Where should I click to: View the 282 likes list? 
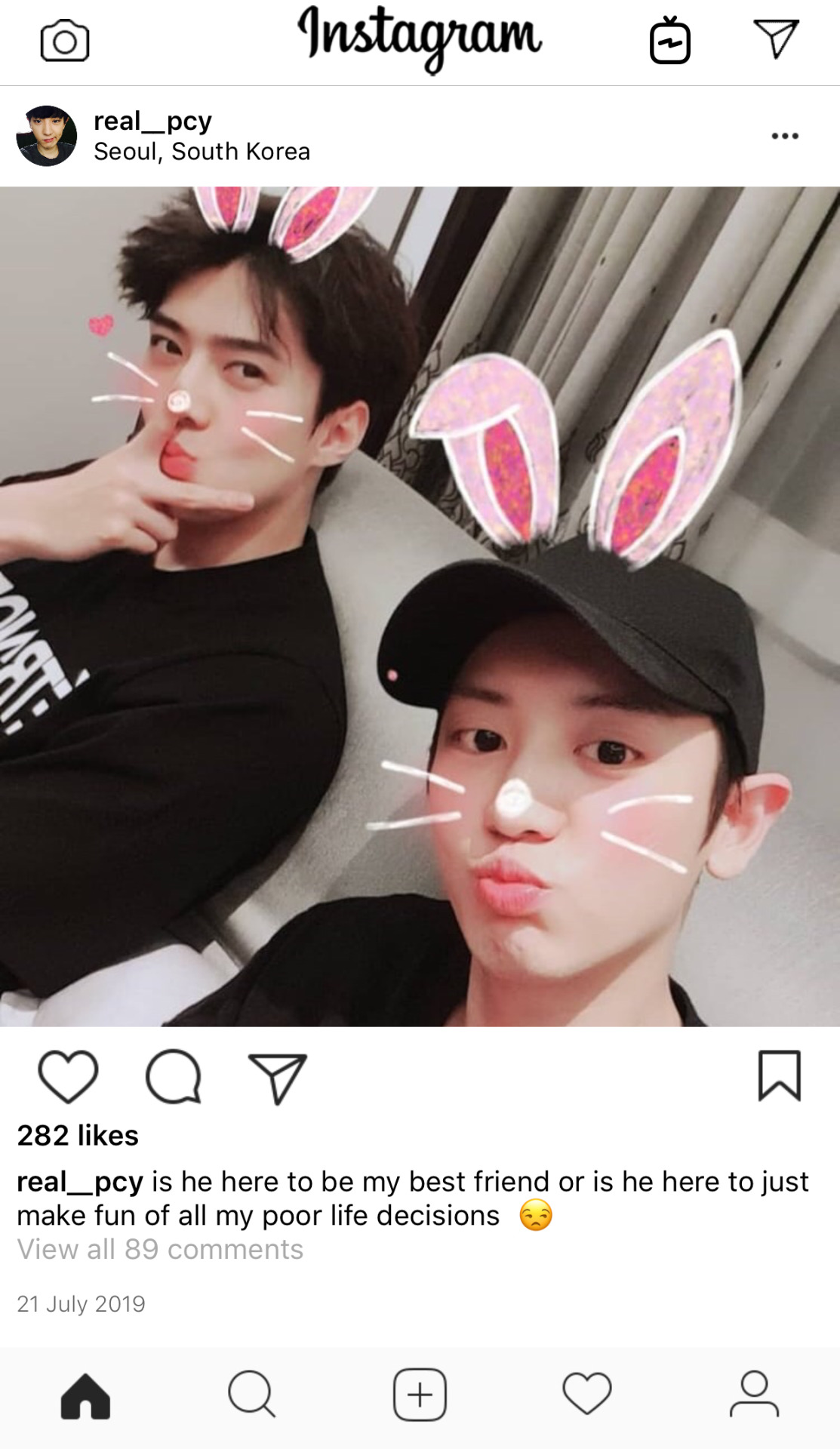78,1135
